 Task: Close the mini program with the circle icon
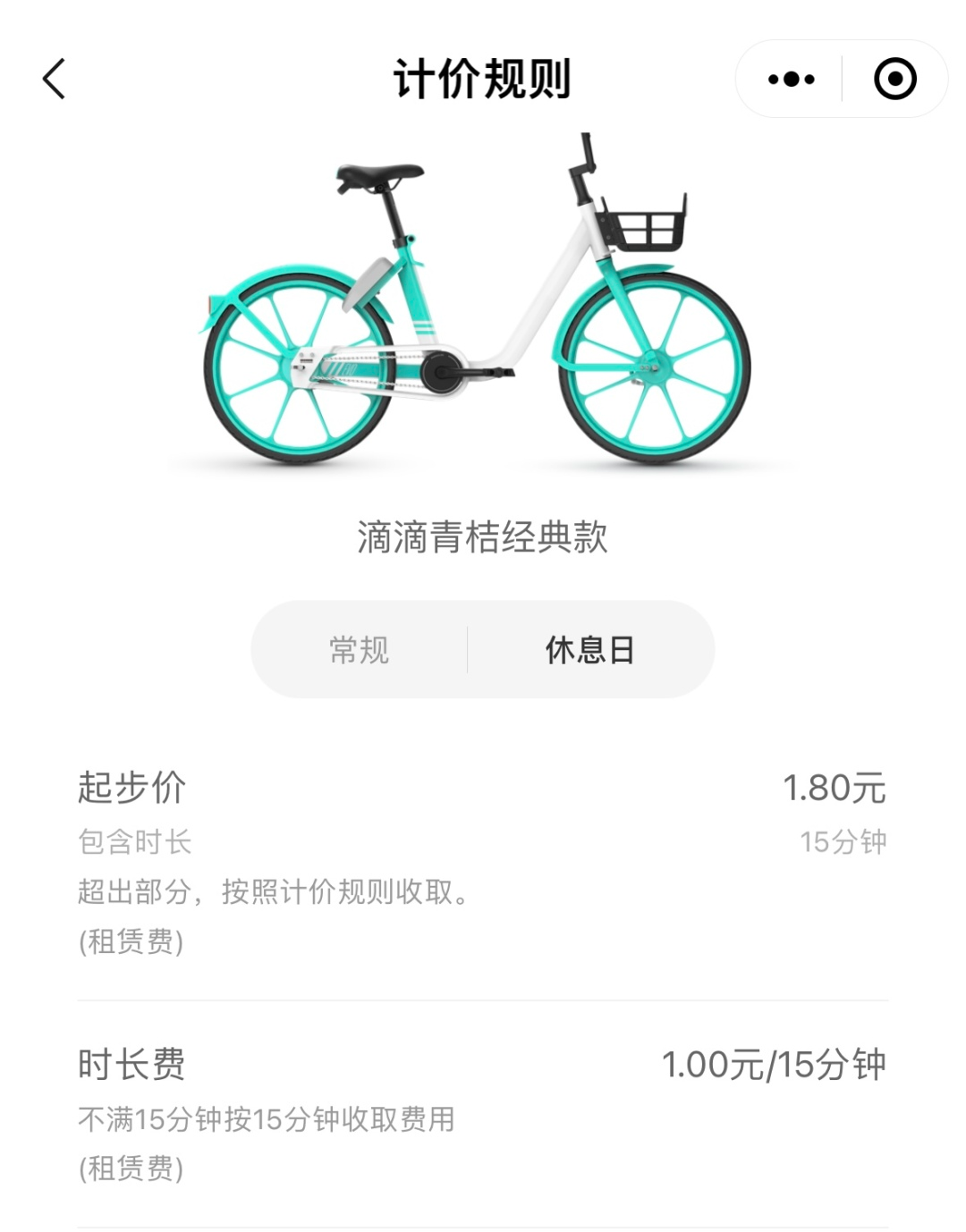[x=894, y=79]
